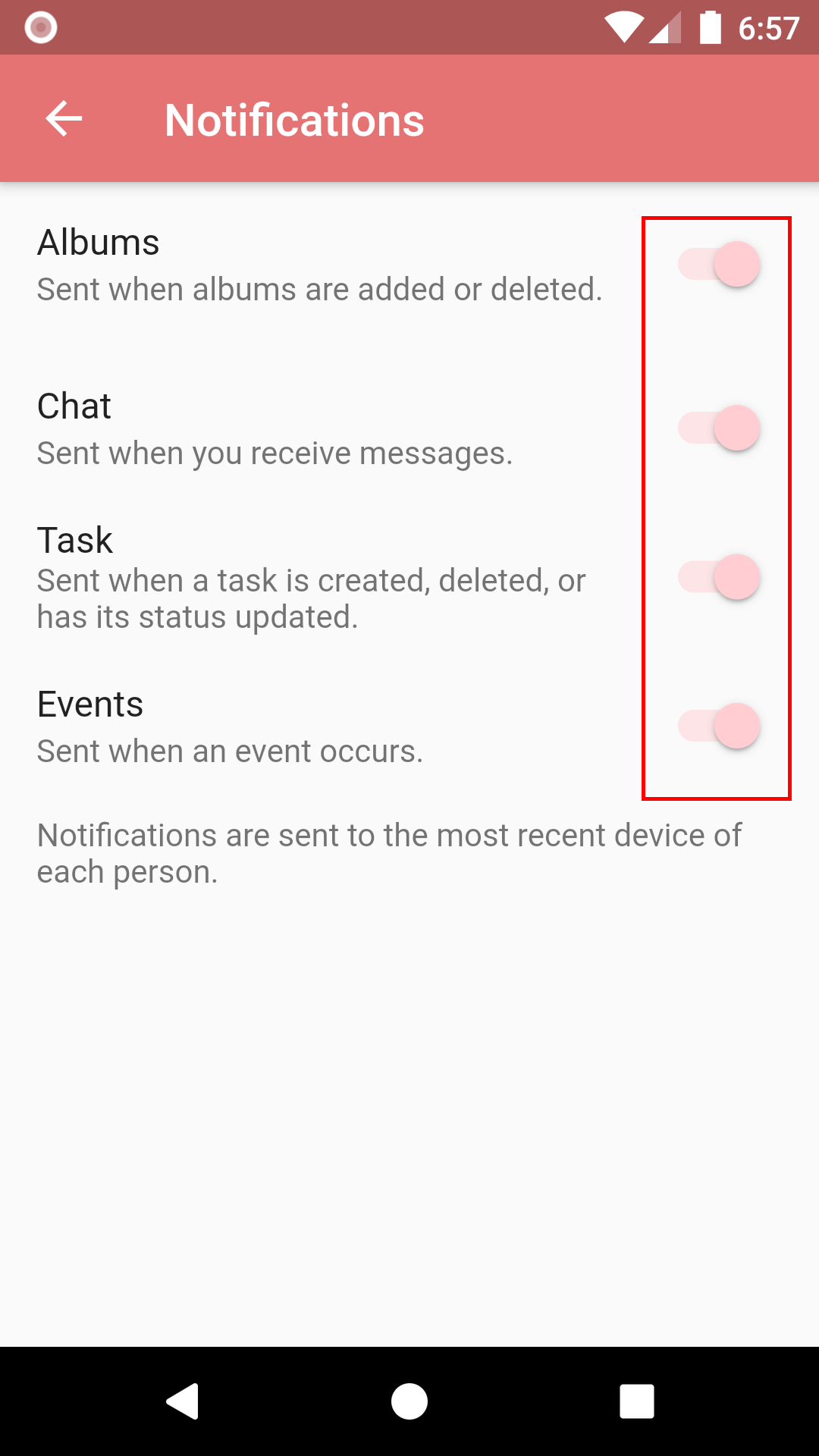The image size is (819, 1456).
Task: Toggle the Events notifications switch
Action: 718,726
